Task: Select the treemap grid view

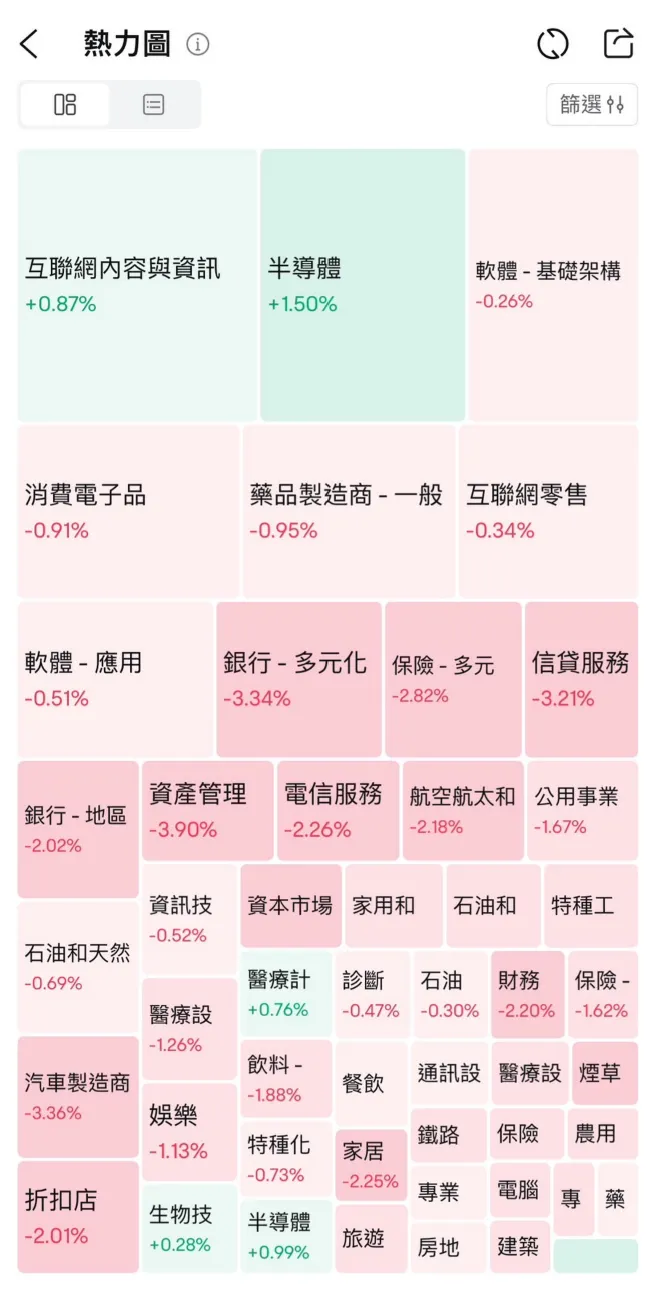Action: click(65, 105)
